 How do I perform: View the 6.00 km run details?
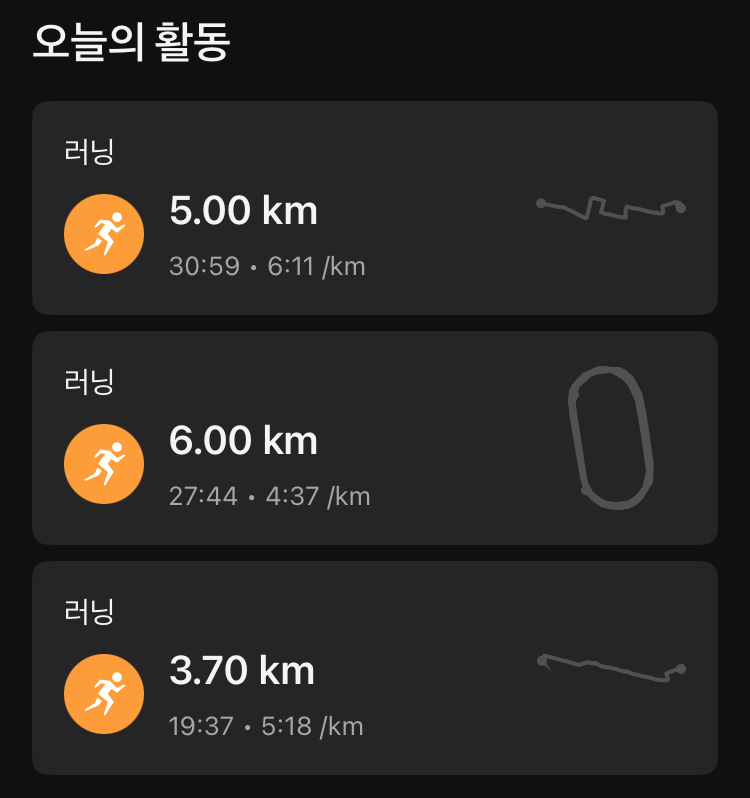(x=374, y=438)
